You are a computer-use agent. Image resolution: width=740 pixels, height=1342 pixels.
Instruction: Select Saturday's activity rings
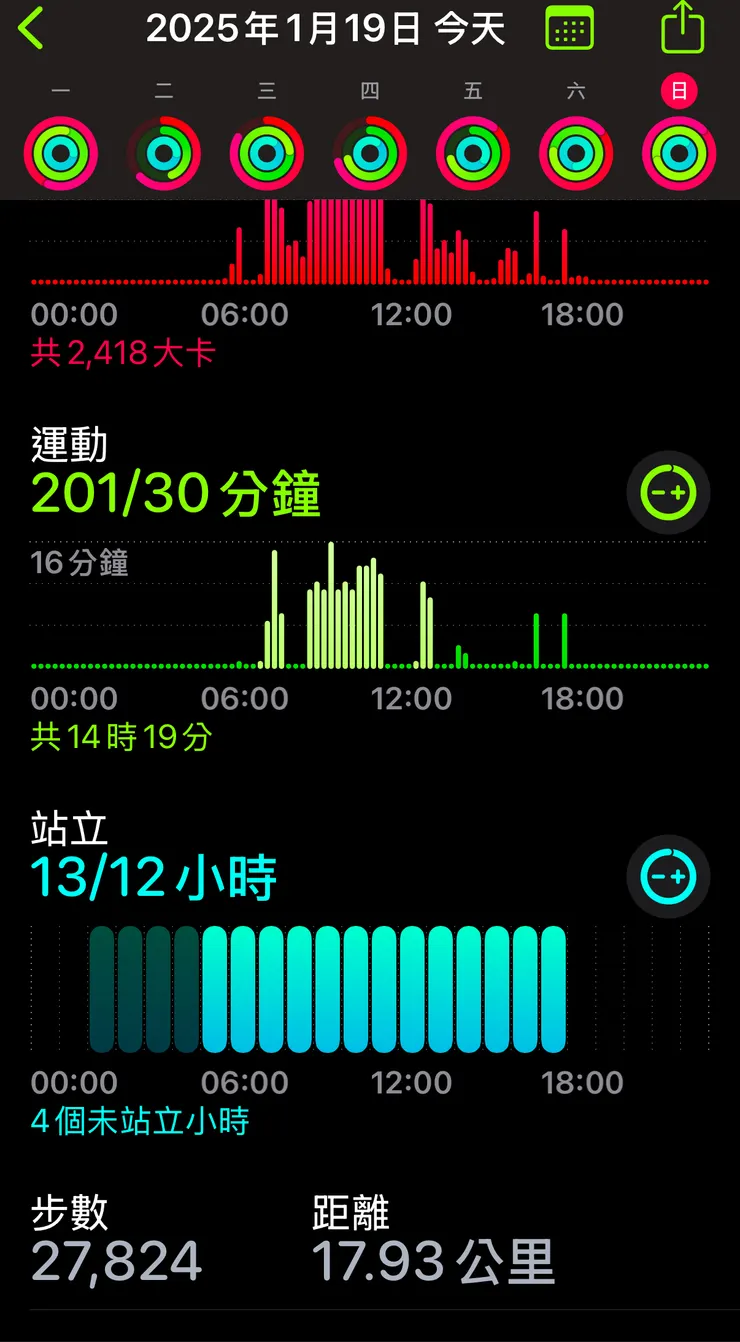575,150
